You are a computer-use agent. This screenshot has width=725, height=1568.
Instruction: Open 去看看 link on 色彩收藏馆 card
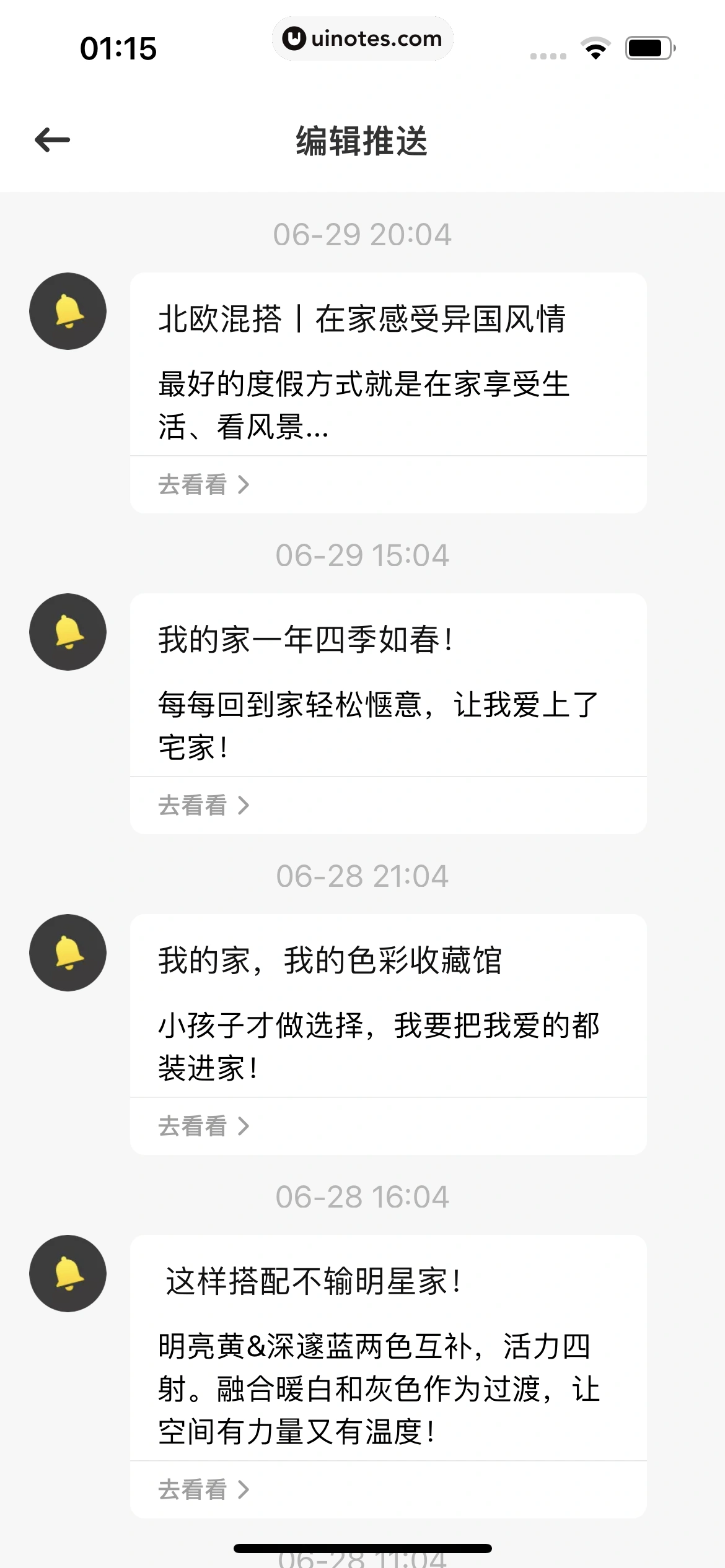pos(192,1127)
